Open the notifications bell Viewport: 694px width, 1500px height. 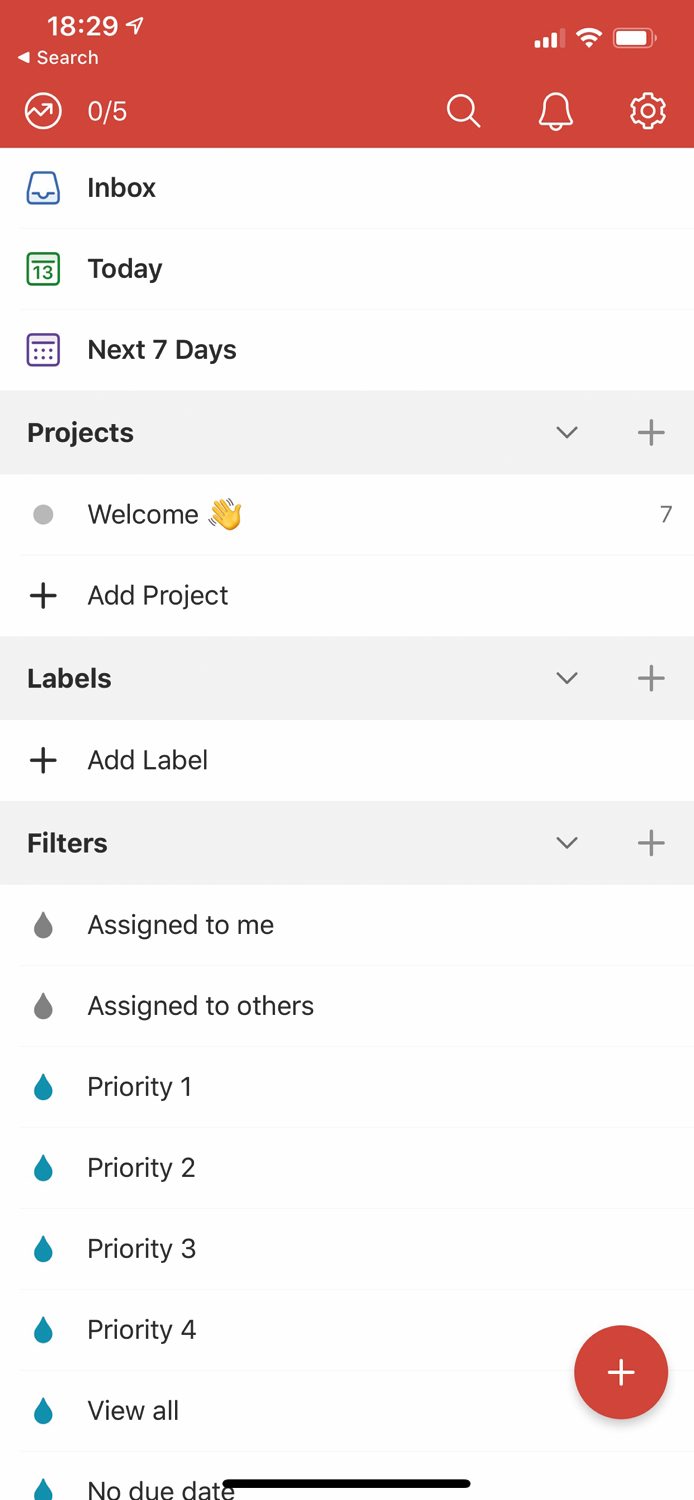(x=556, y=111)
